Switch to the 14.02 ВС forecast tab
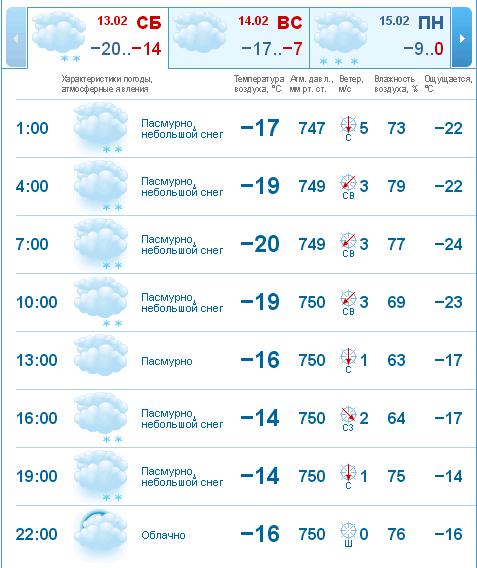The height and width of the screenshot is (568, 477). [x=239, y=38]
